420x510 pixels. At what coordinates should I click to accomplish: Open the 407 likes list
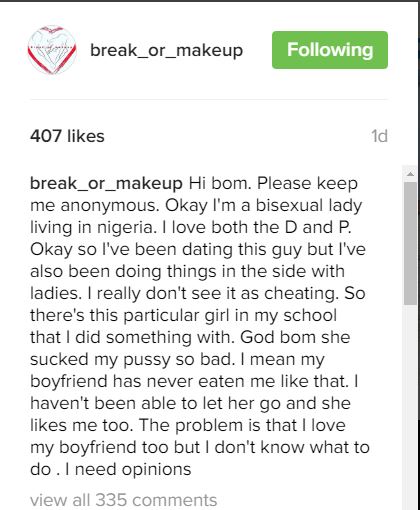tap(67, 136)
